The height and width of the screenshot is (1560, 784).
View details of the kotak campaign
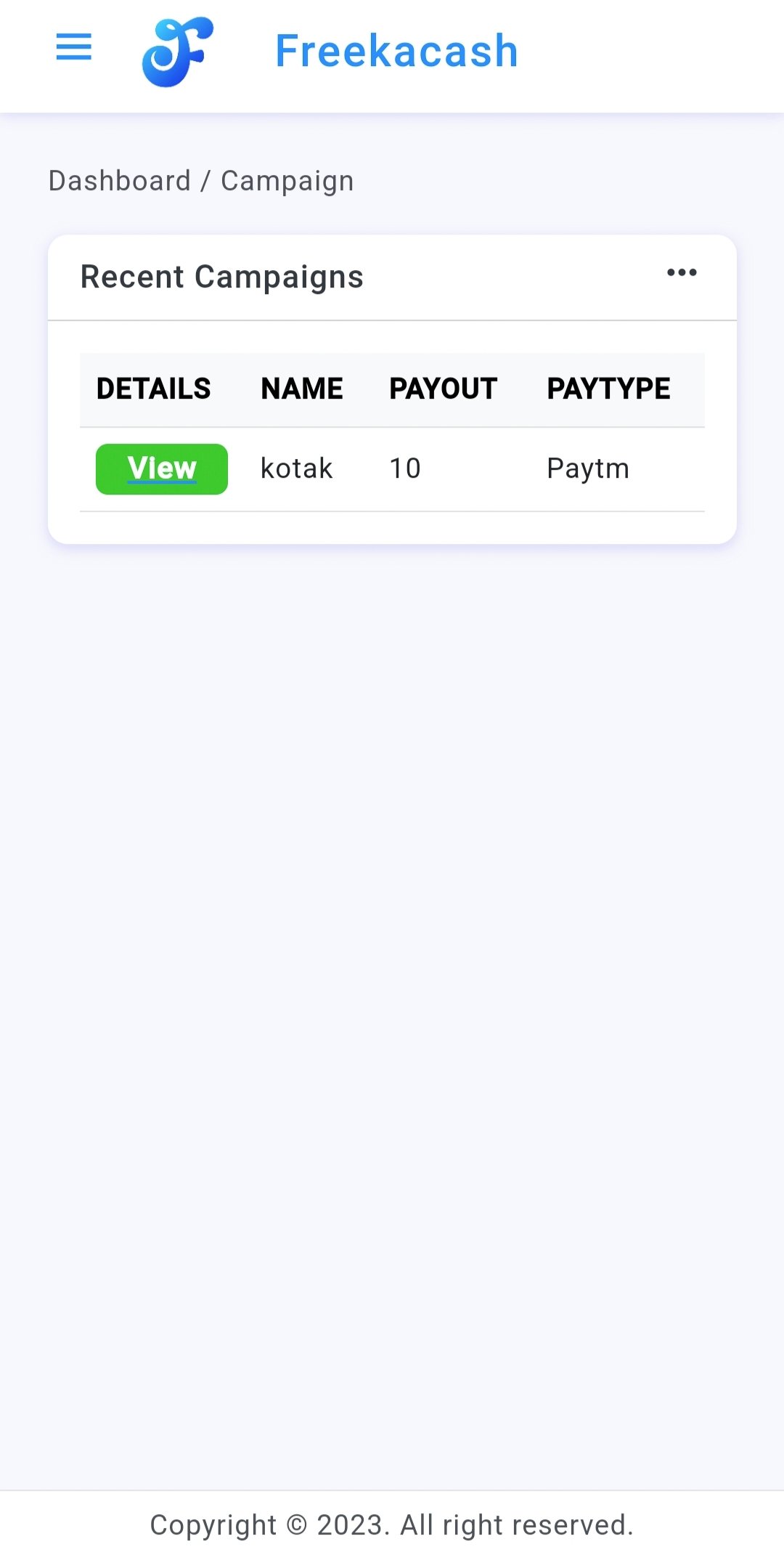tap(161, 468)
